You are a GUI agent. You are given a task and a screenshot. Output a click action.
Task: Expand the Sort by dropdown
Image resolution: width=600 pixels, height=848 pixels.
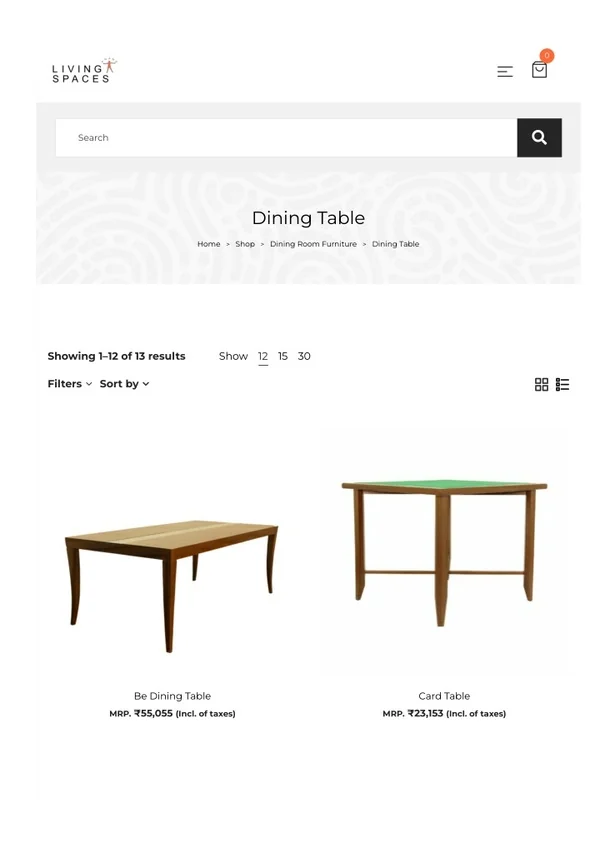point(124,384)
